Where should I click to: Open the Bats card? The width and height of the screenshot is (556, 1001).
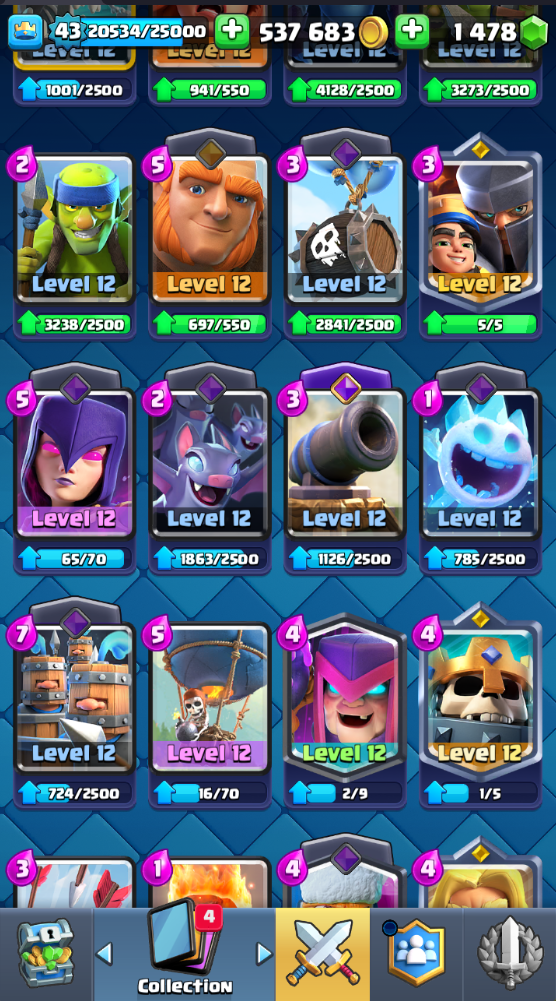tap(210, 463)
